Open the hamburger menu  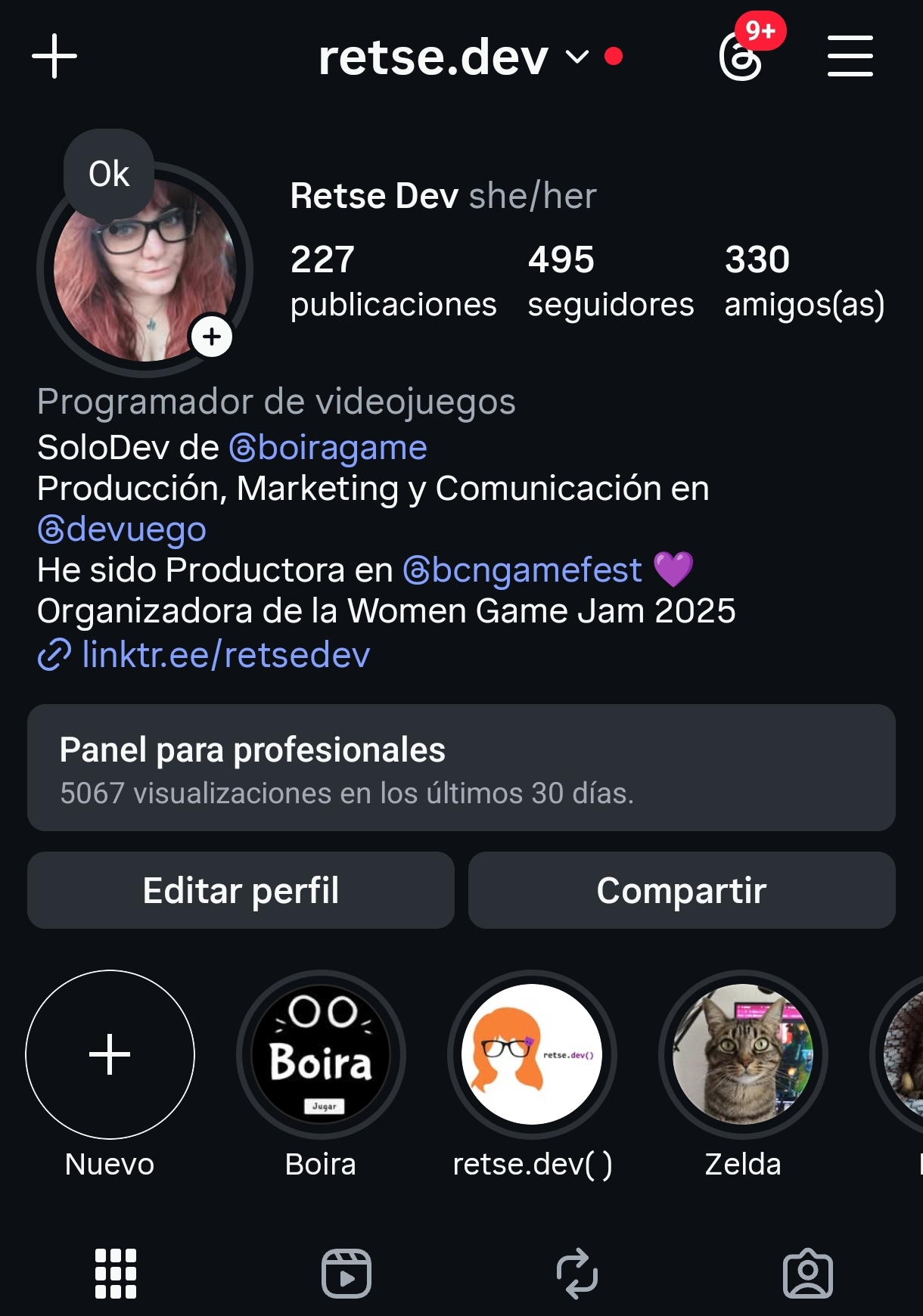pyautogui.click(x=850, y=56)
